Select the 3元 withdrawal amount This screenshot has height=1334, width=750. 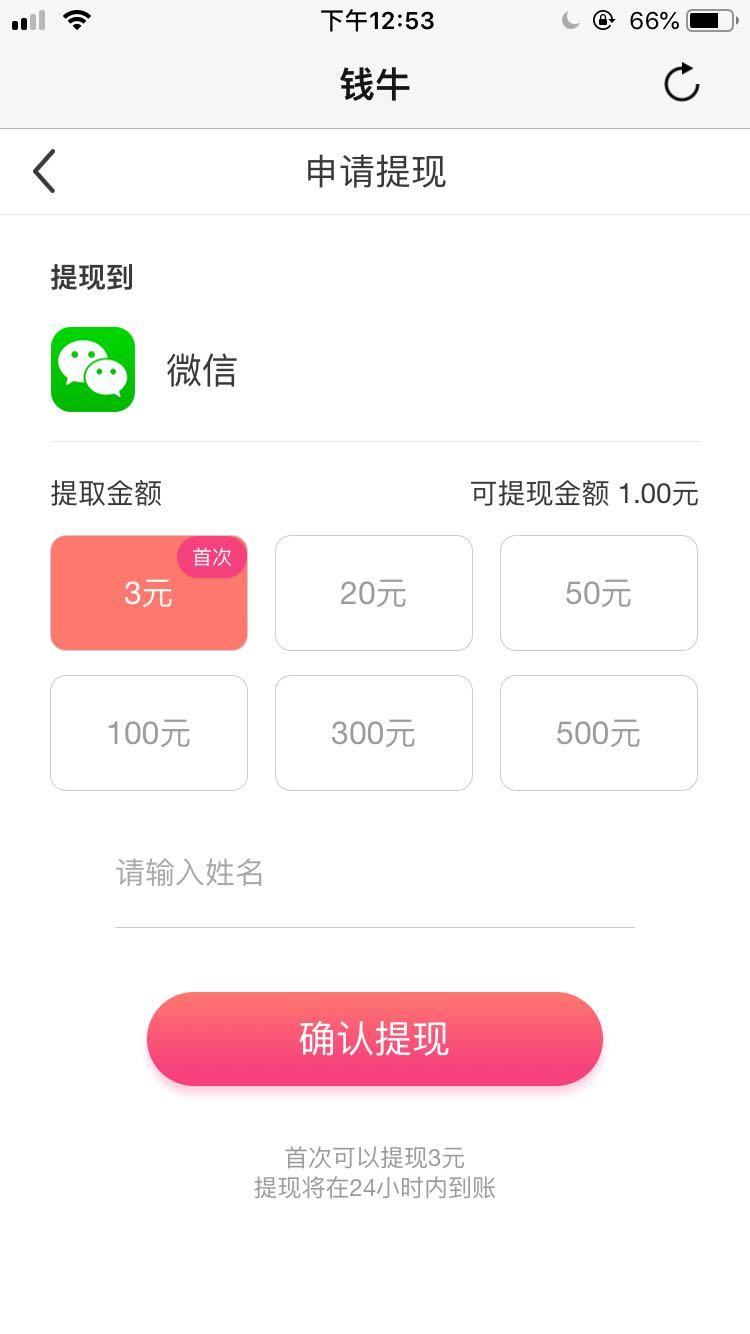[148, 592]
